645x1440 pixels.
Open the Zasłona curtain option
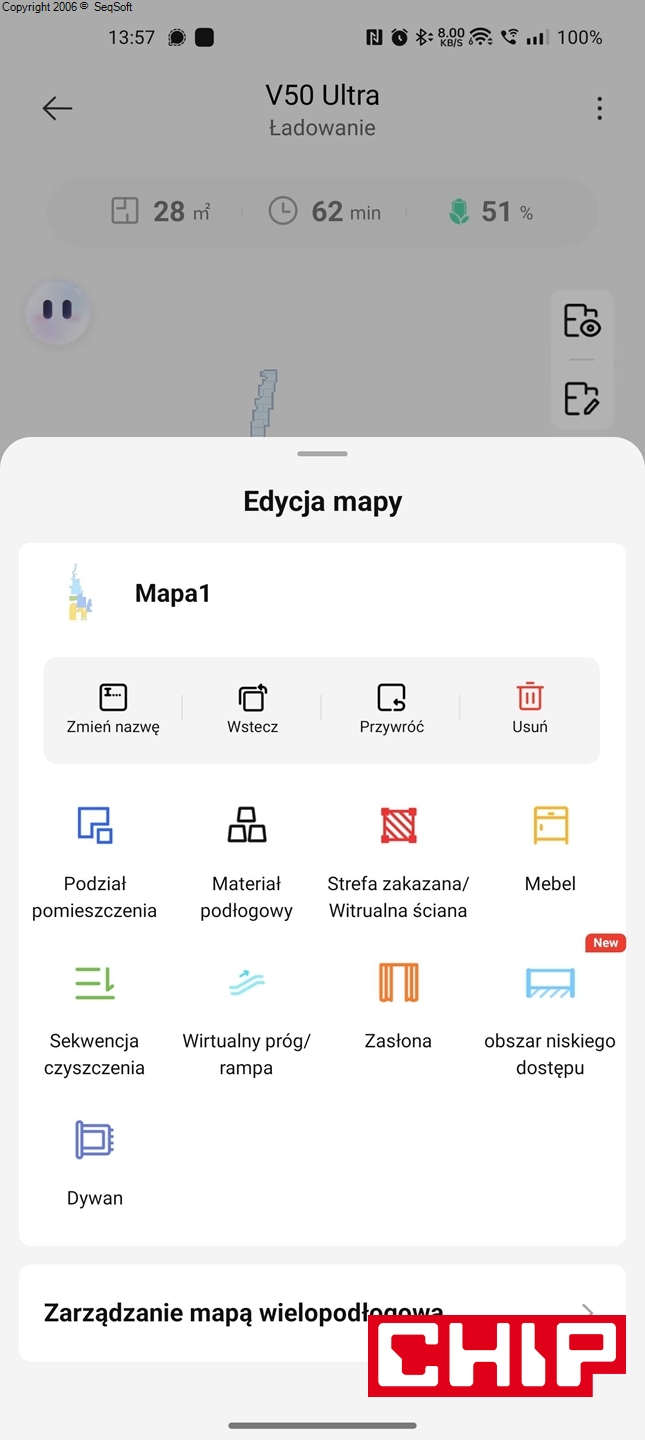(x=398, y=1005)
